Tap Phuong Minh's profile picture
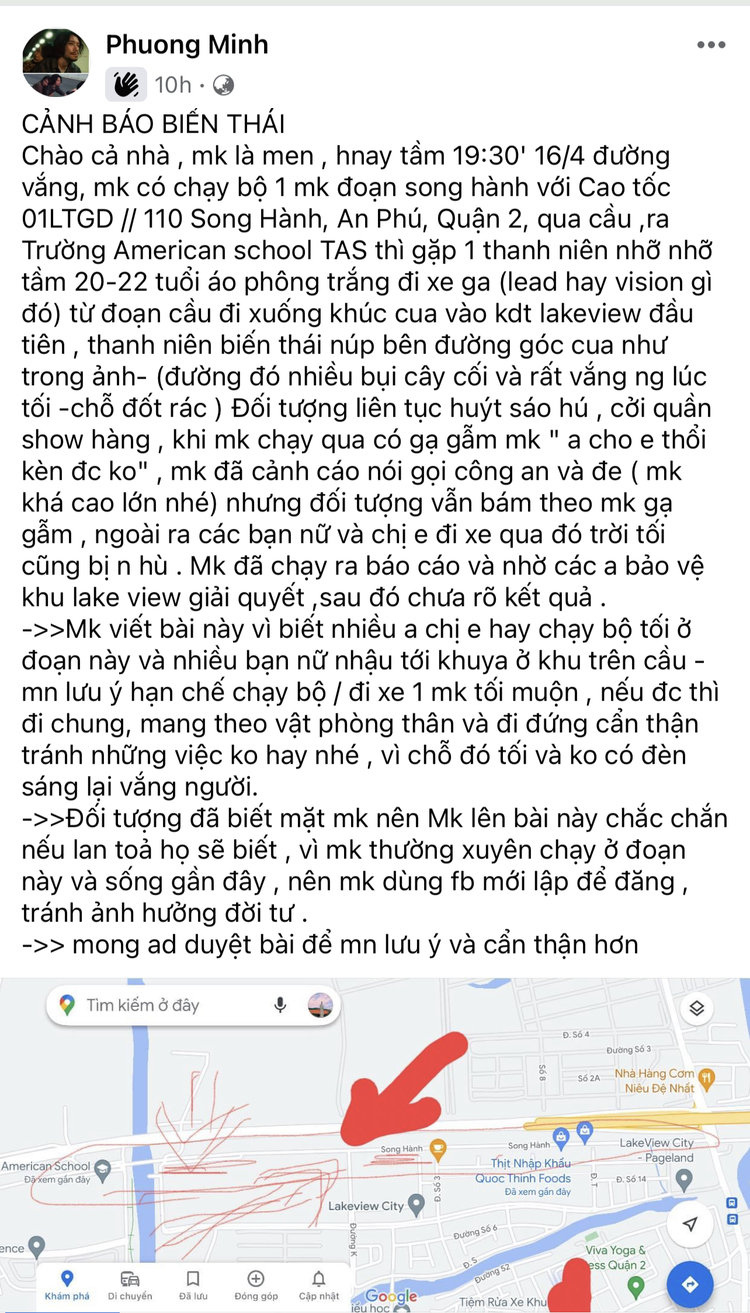Image resolution: width=750 pixels, height=1313 pixels. coord(56,61)
